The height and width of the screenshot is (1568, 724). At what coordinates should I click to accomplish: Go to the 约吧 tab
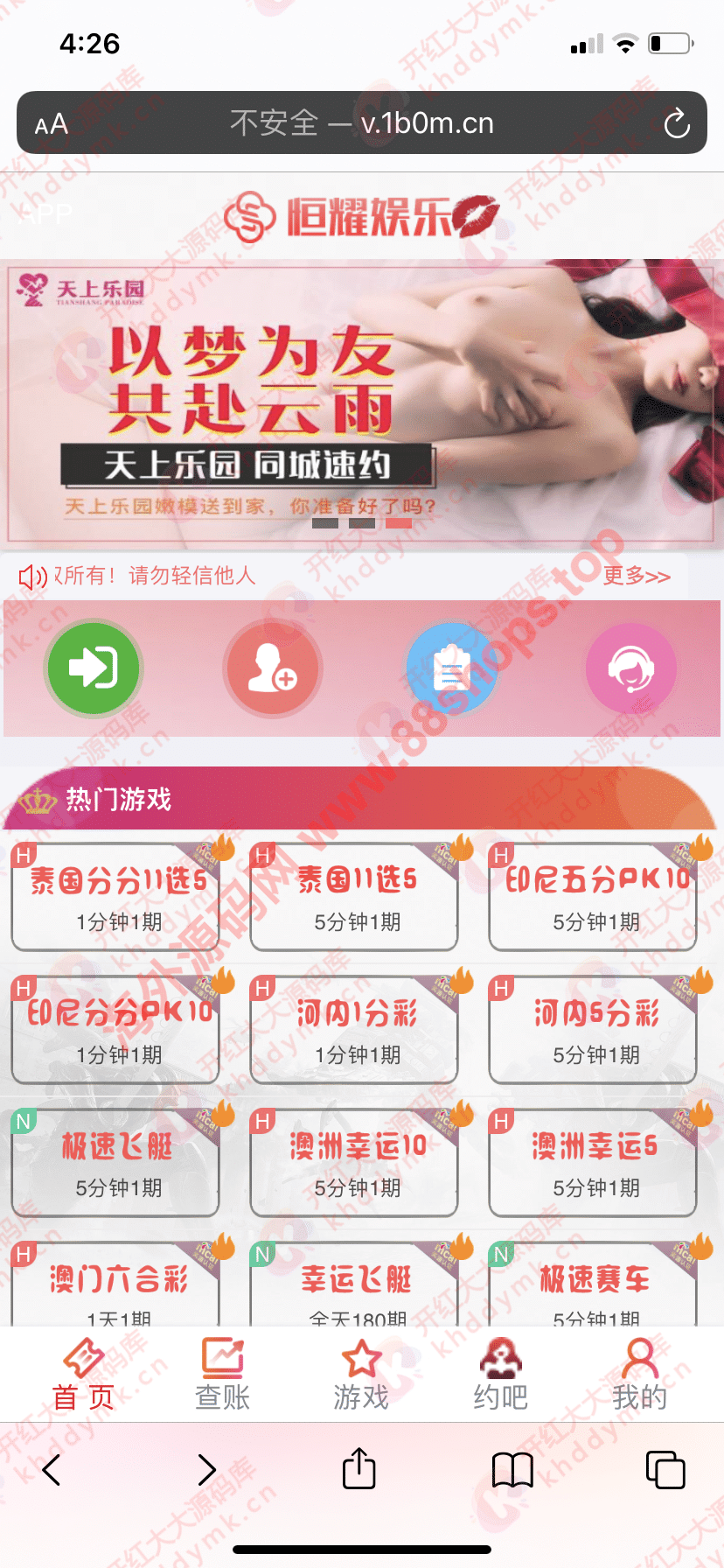click(x=500, y=1374)
